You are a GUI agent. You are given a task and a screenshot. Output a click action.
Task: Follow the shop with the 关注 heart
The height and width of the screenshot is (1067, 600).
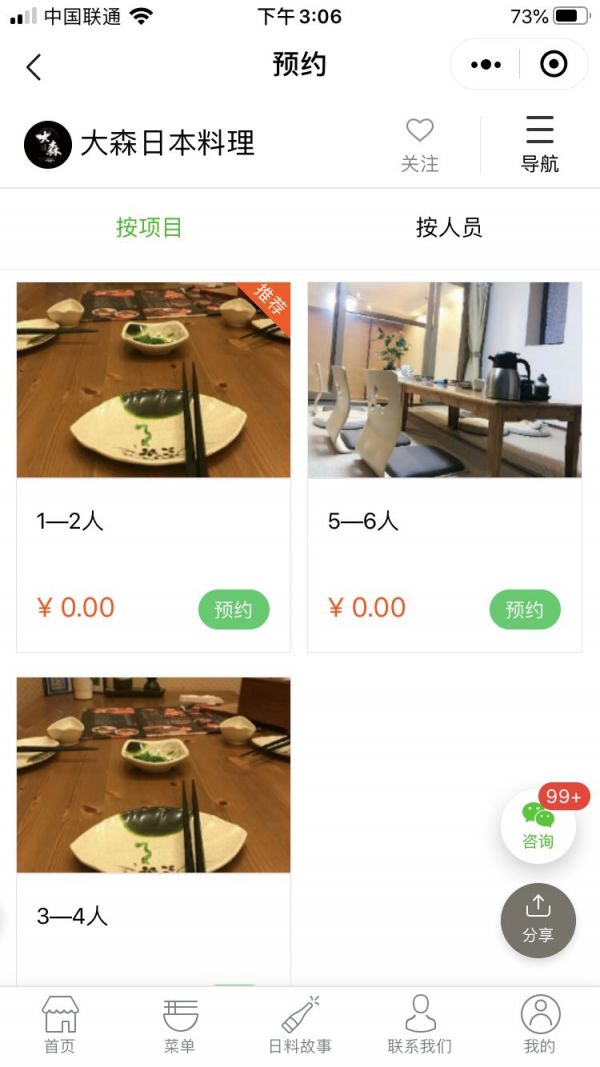pos(420,145)
